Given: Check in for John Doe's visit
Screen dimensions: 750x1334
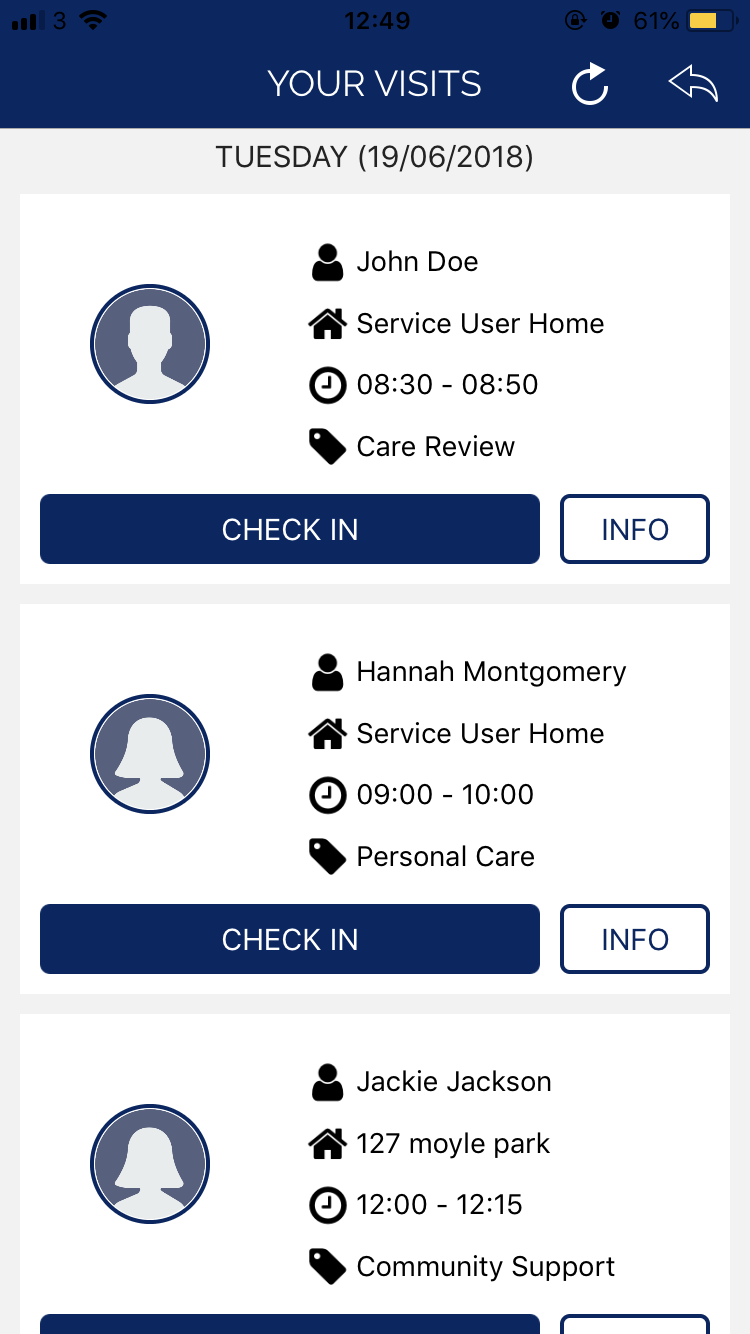Looking at the screenshot, I should (290, 529).
